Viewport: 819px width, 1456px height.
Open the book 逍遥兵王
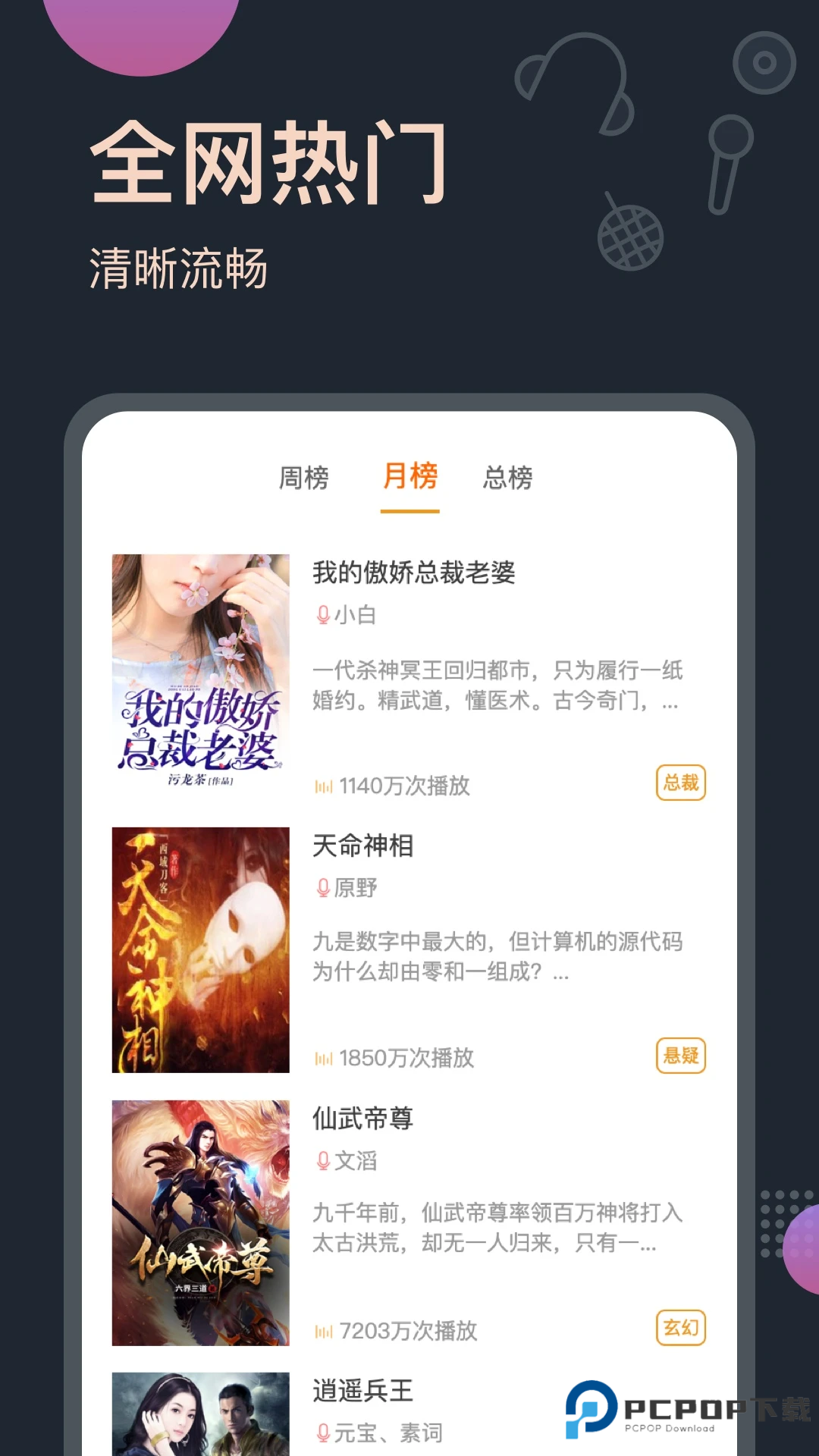coord(362,1390)
